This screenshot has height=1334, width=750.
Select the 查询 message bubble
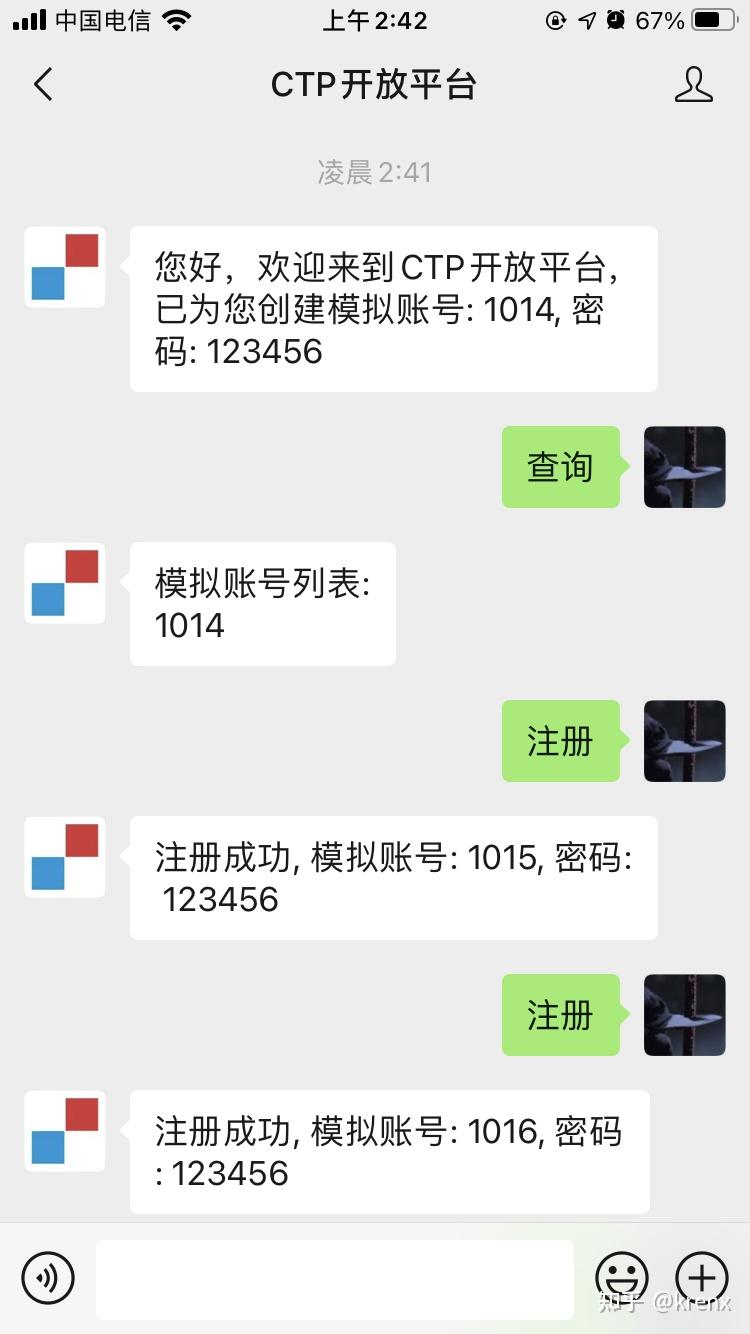560,466
